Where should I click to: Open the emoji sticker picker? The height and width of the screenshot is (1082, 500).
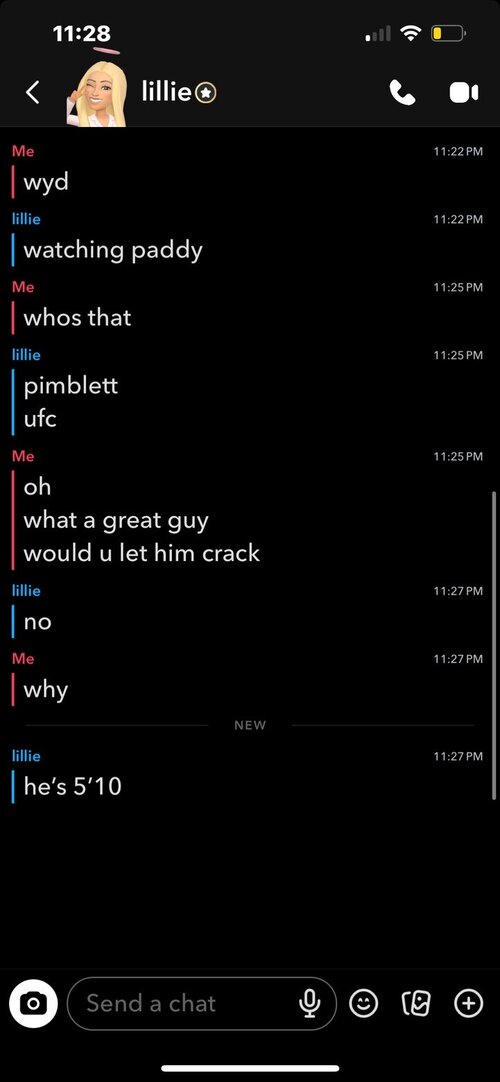[363, 1003]
